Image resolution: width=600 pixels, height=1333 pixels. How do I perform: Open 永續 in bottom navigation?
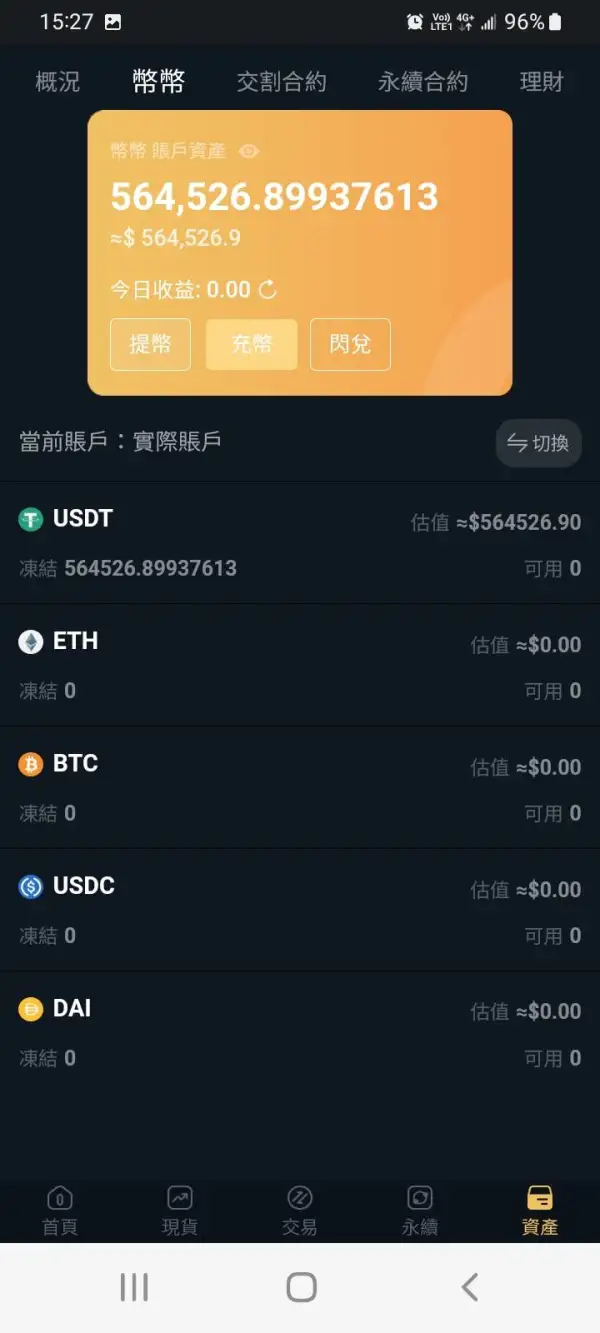point(419,1210)
